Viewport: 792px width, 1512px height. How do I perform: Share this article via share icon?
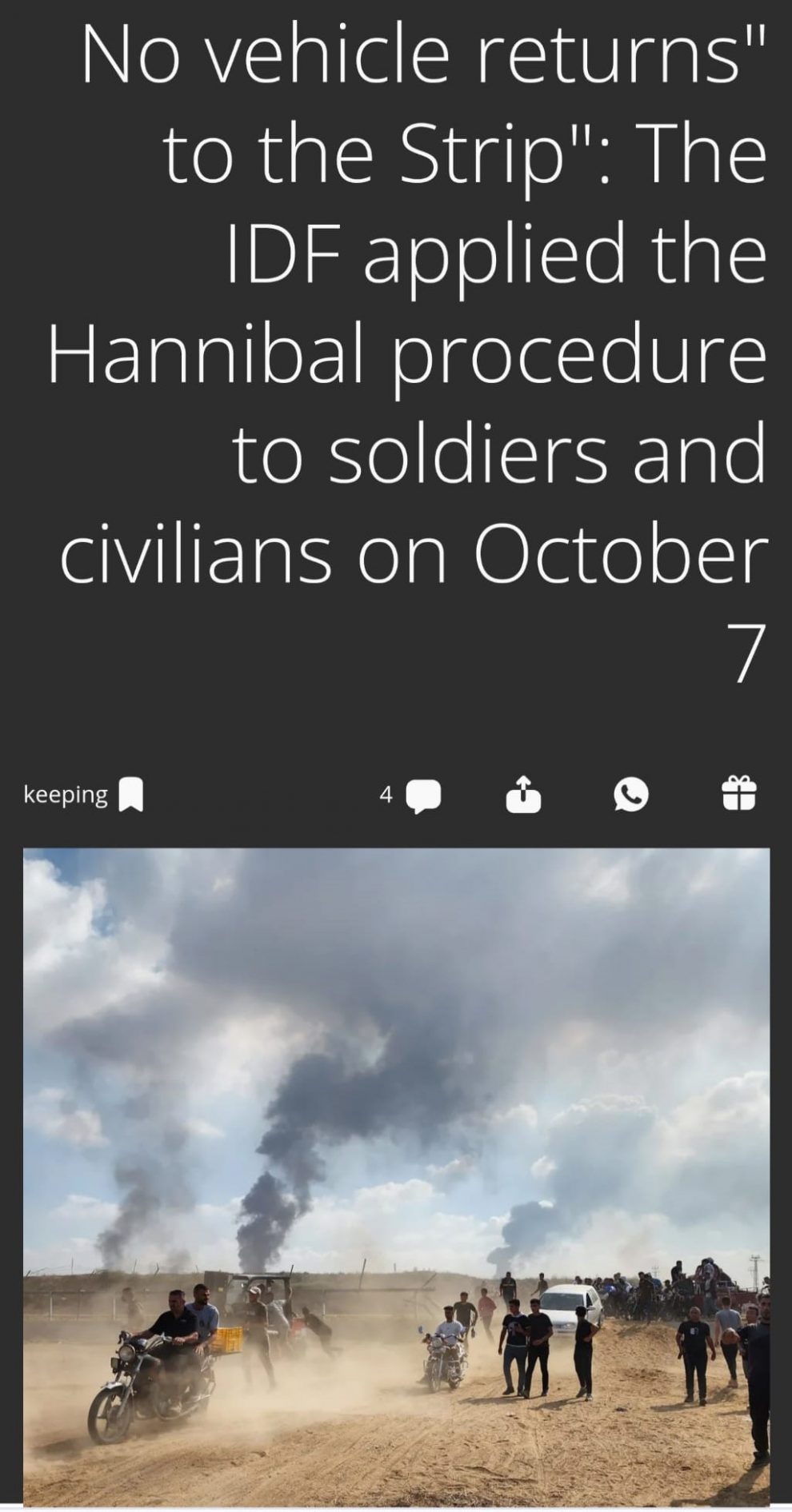point(523,794)
